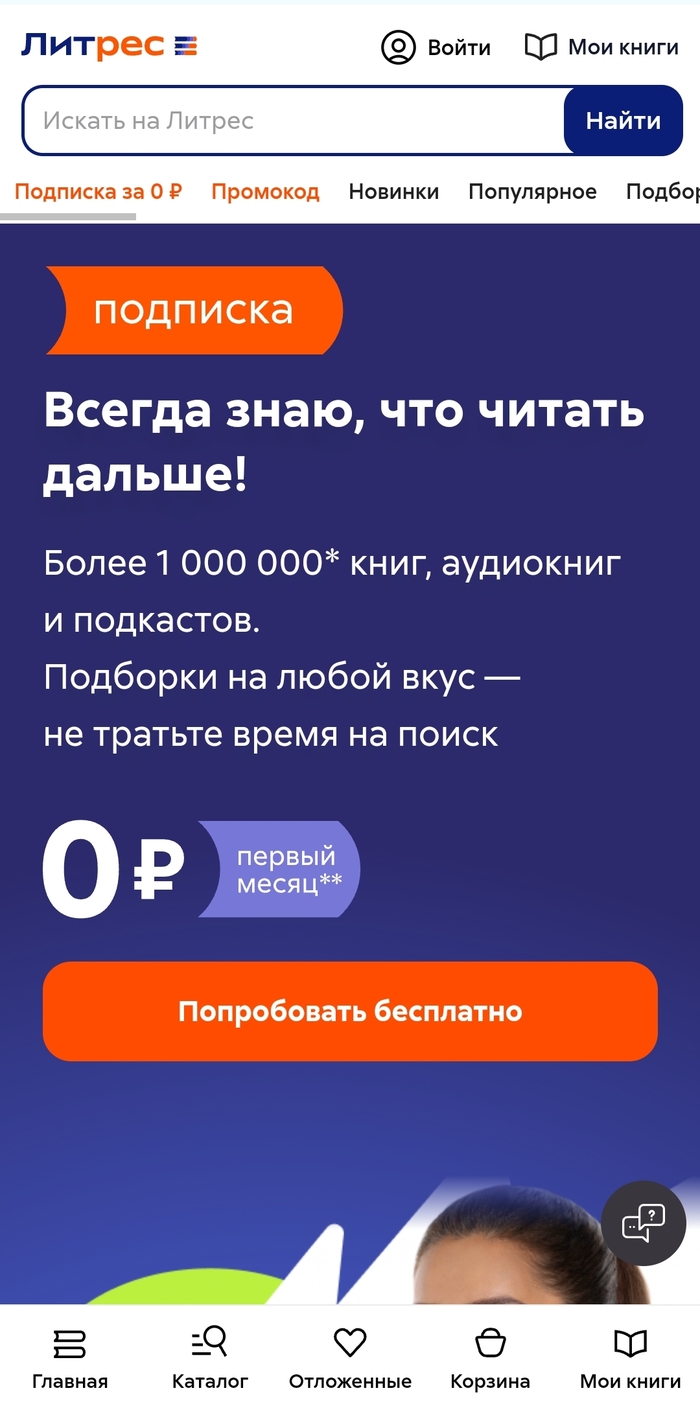700x1408 pixels.
Task: Tap the Найти search button
Action: pos(623,121)
